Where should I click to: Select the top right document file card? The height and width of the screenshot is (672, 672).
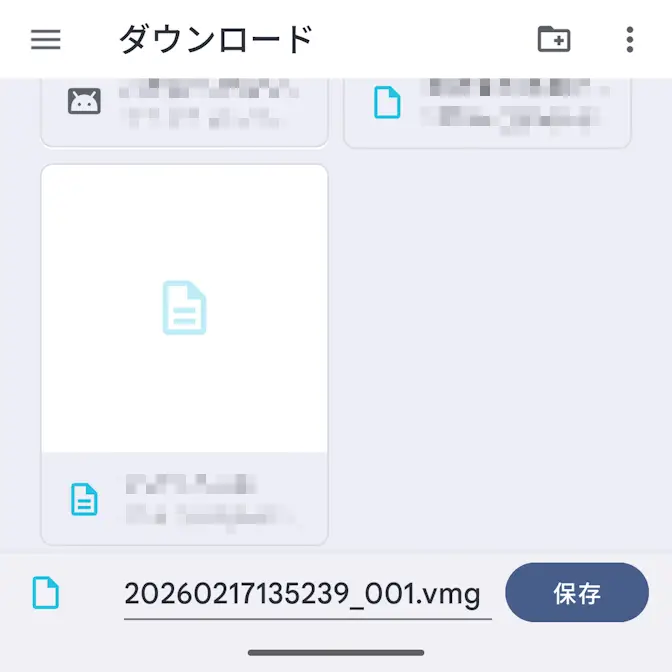[488, 108]
